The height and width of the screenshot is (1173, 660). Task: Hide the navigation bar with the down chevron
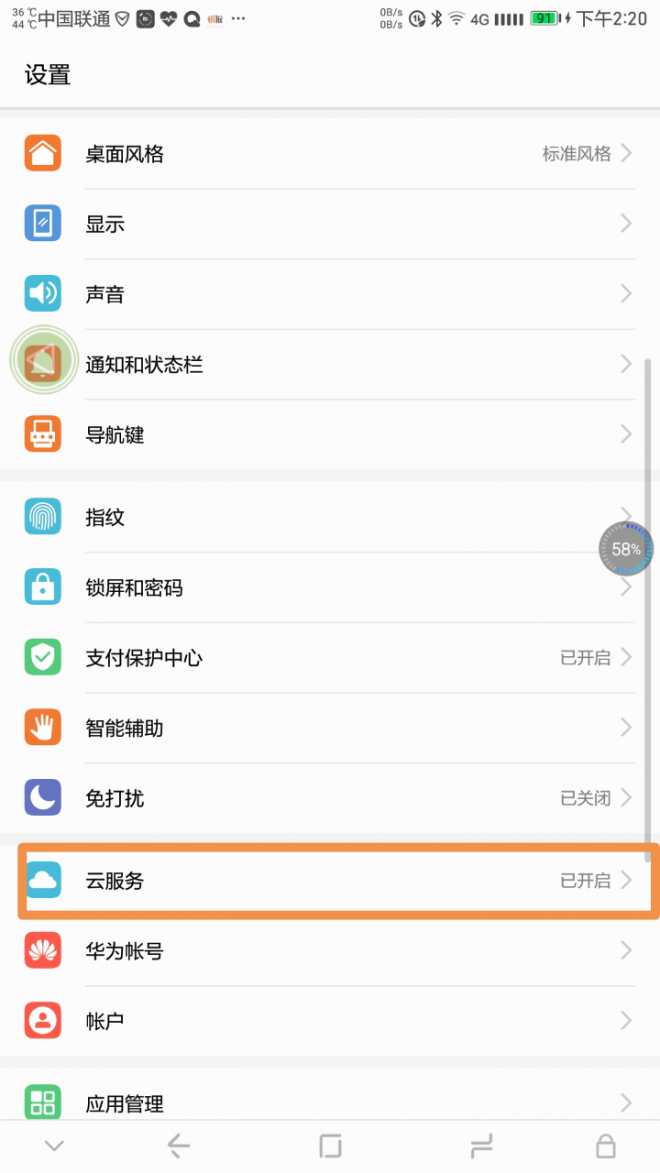[x=54, y=1145]
